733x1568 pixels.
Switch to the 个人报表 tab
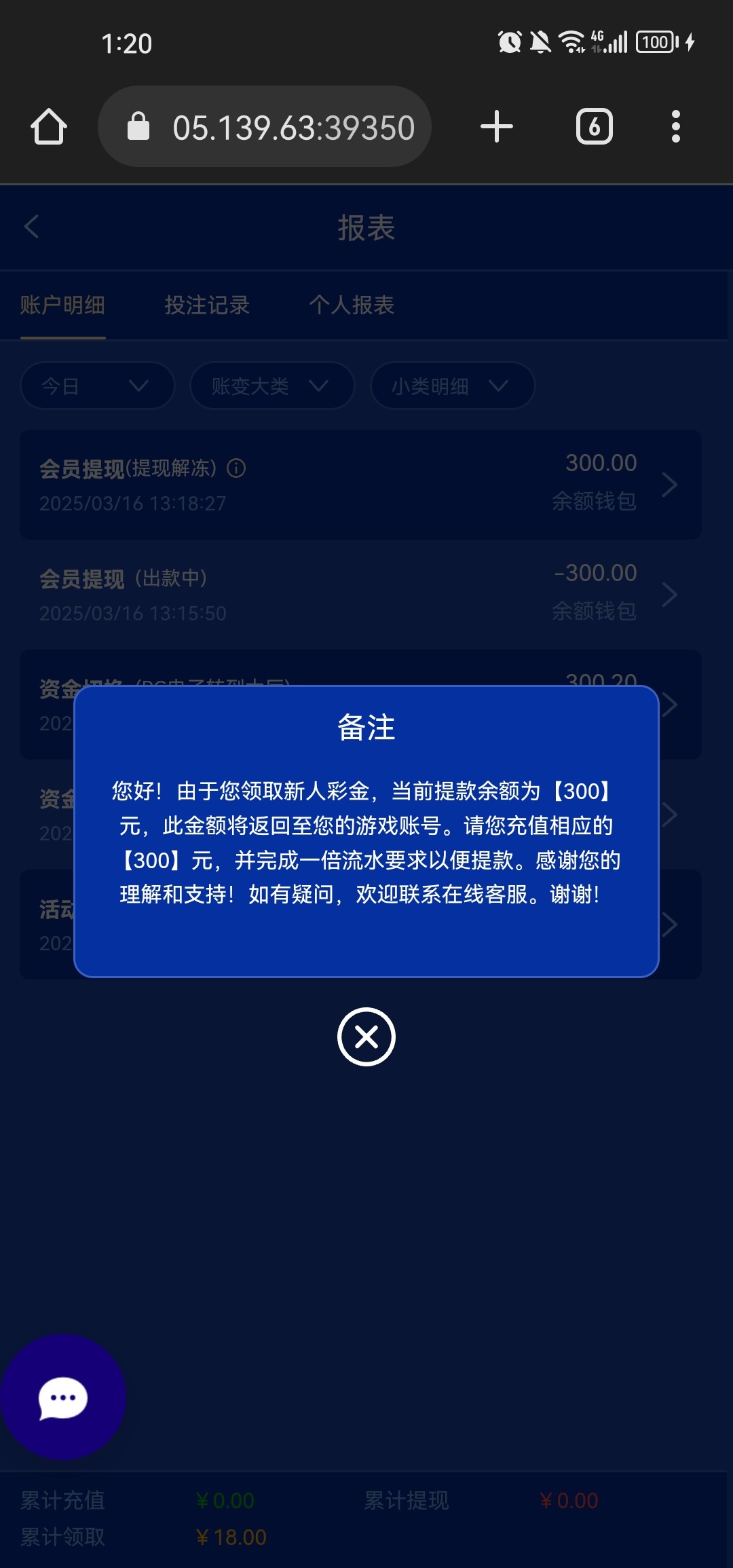coord(352,305)
